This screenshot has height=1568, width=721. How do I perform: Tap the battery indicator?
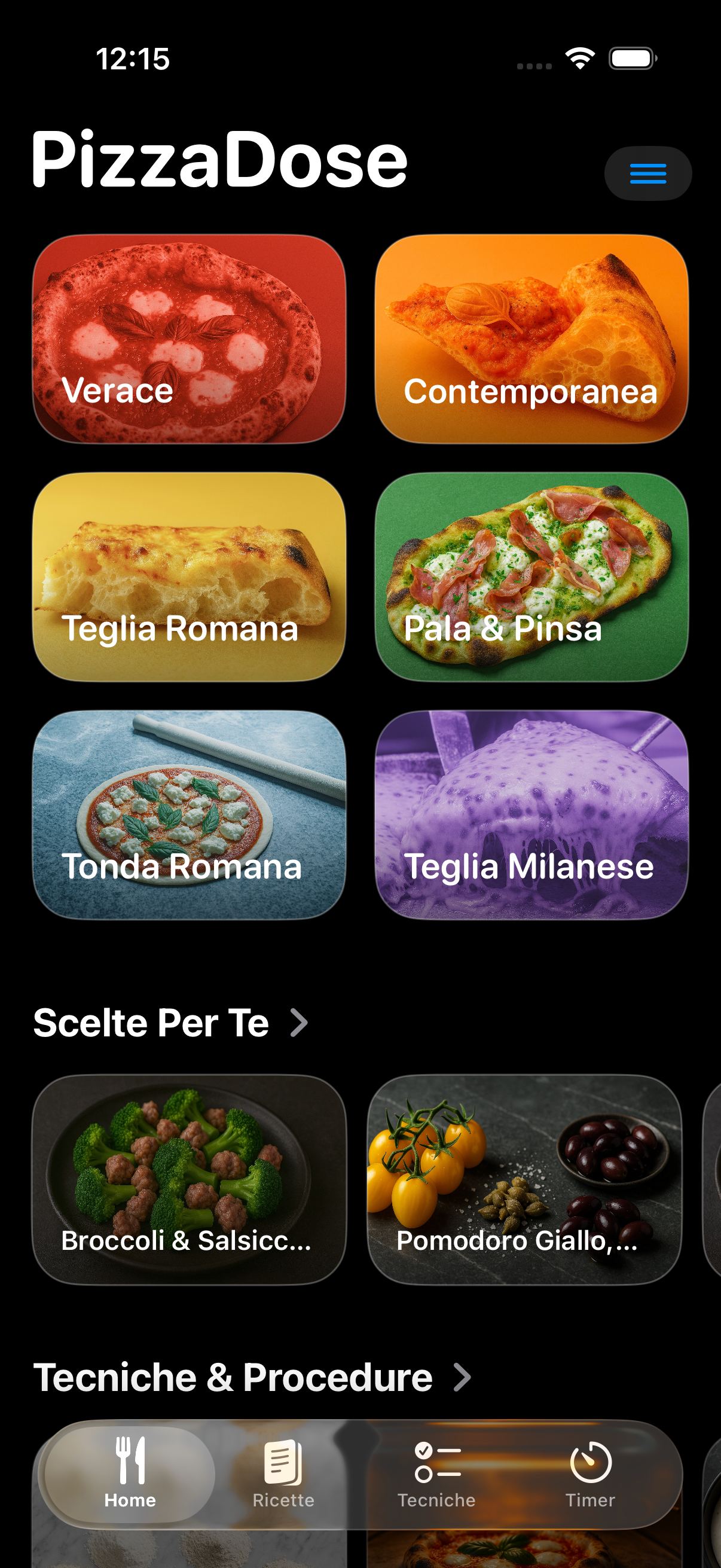coord(633,58)
